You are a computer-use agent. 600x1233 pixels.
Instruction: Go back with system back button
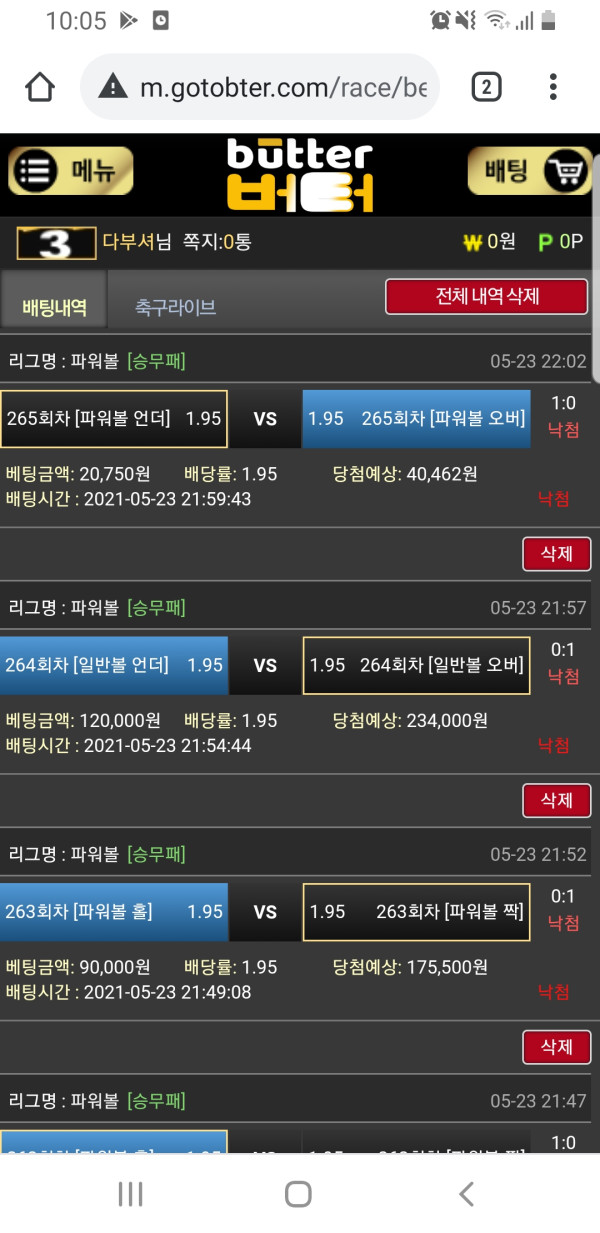[465, 1193]
